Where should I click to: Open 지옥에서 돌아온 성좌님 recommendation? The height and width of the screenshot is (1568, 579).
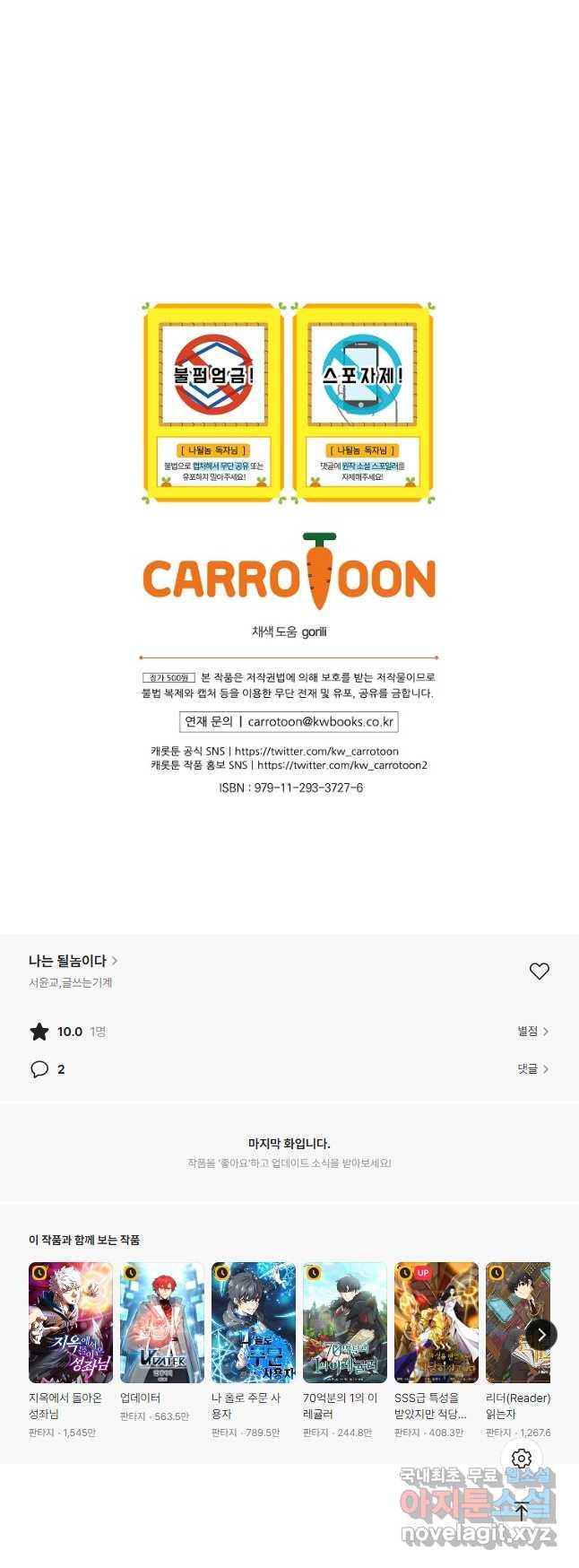pyautogui.click(x=71, y=1323)
